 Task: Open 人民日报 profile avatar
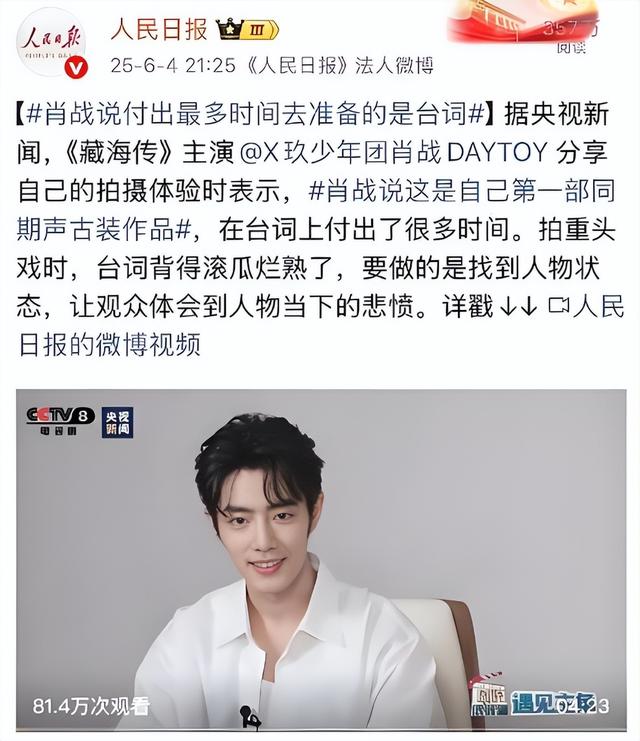pos(50,42)
